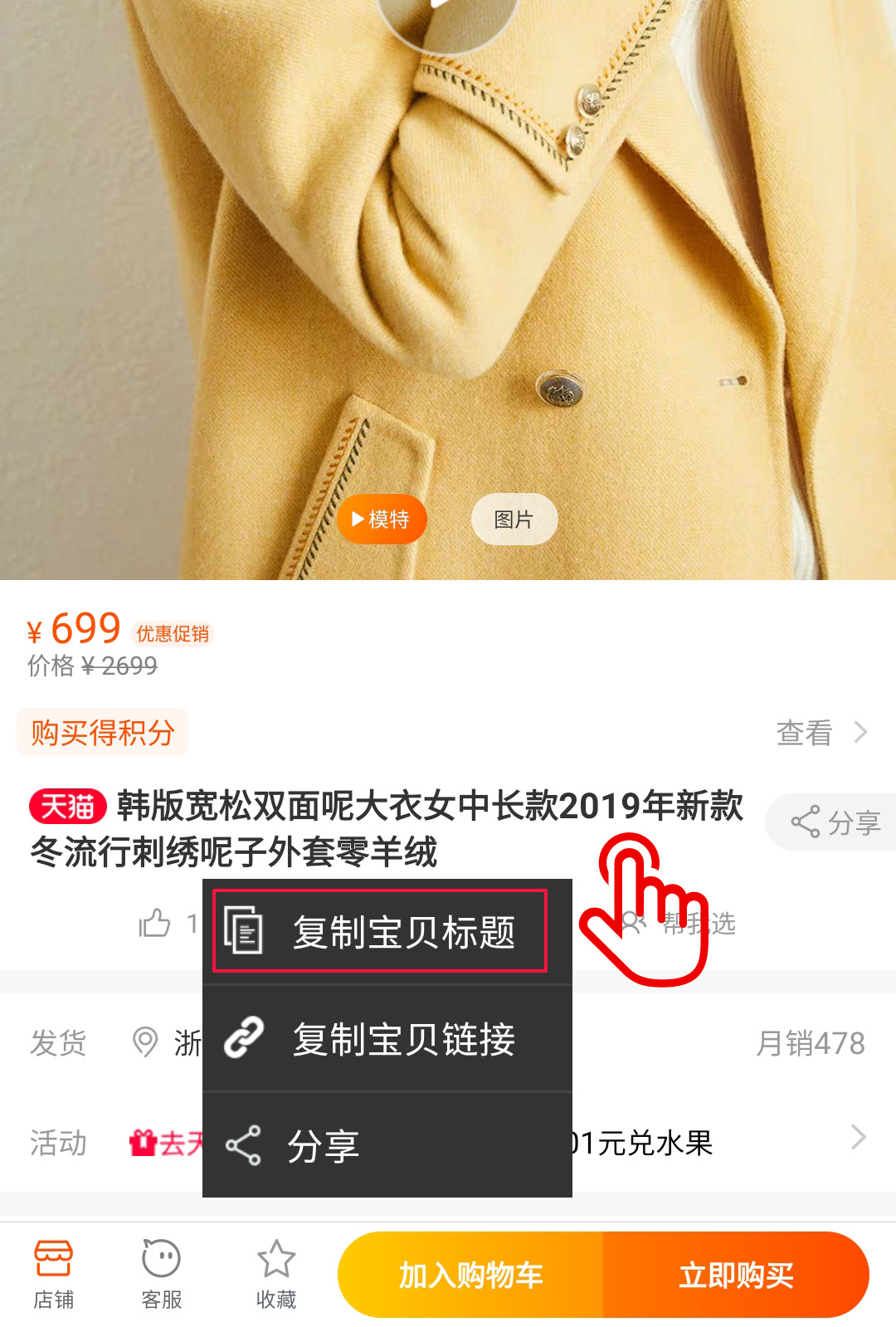Screen dimensions: 896x1327
Task: Add the item to 收藏 favorites
Action: [x=275, y=1275]
